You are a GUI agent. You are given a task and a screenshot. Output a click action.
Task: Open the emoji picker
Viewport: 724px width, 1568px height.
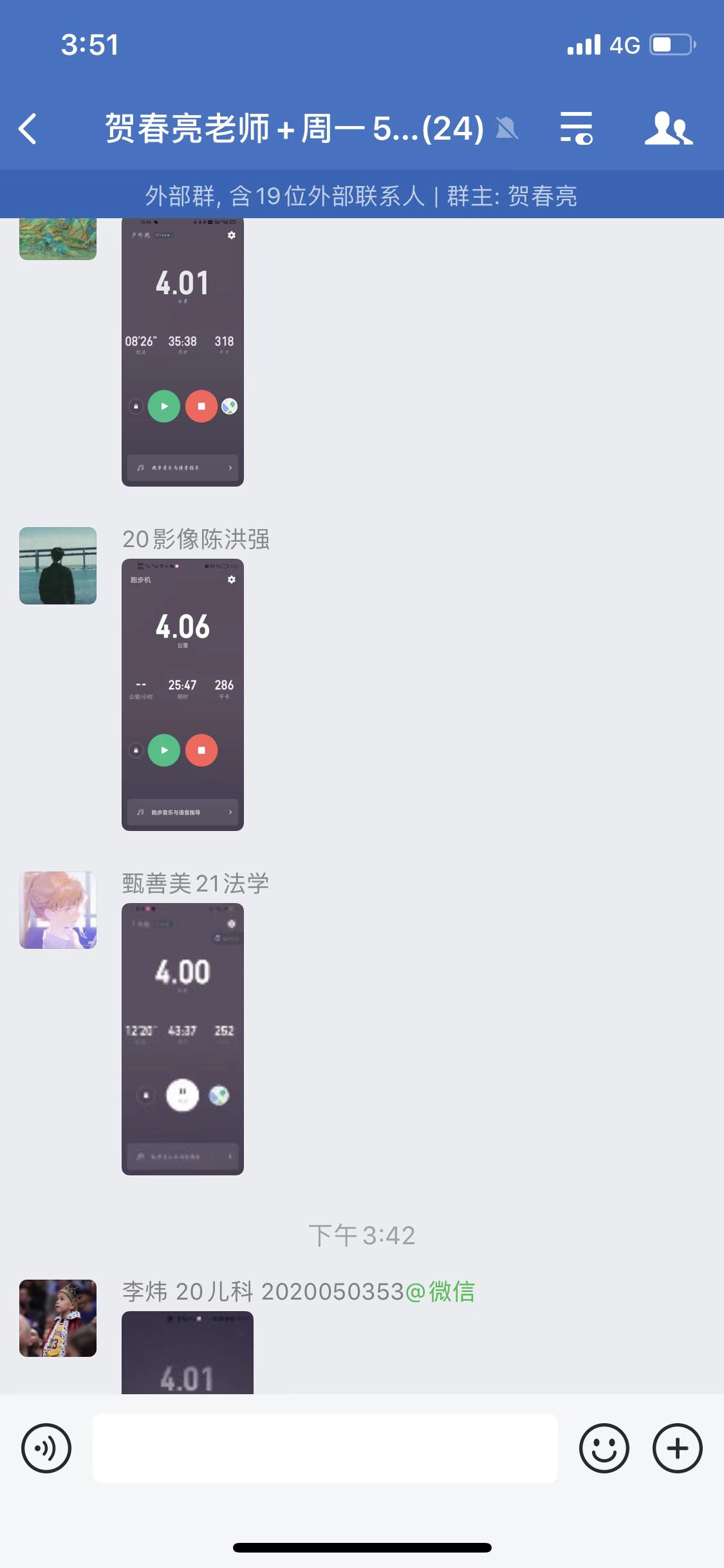click(x=604, y=1448)
